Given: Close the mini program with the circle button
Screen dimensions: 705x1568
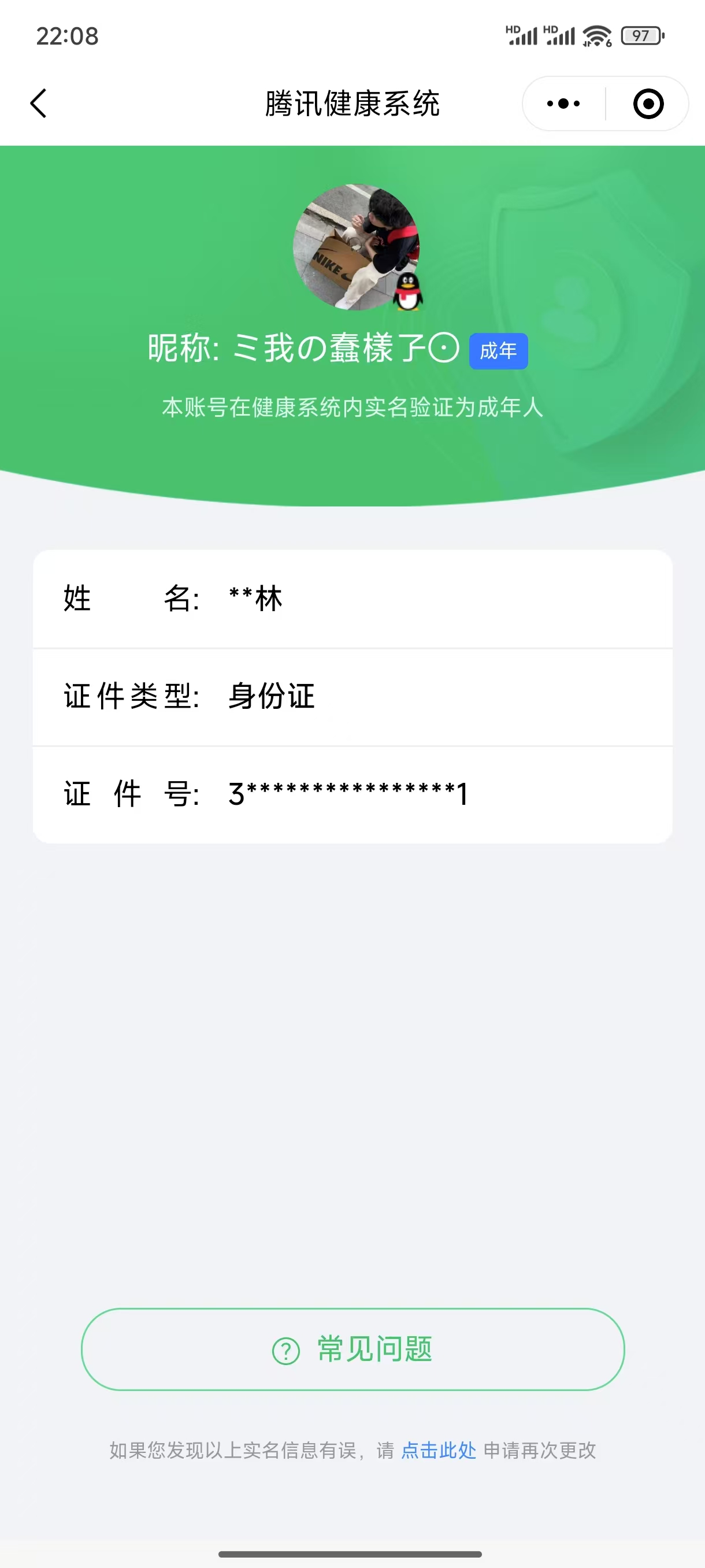Looking at the screenshot, I should coord(648,103).
